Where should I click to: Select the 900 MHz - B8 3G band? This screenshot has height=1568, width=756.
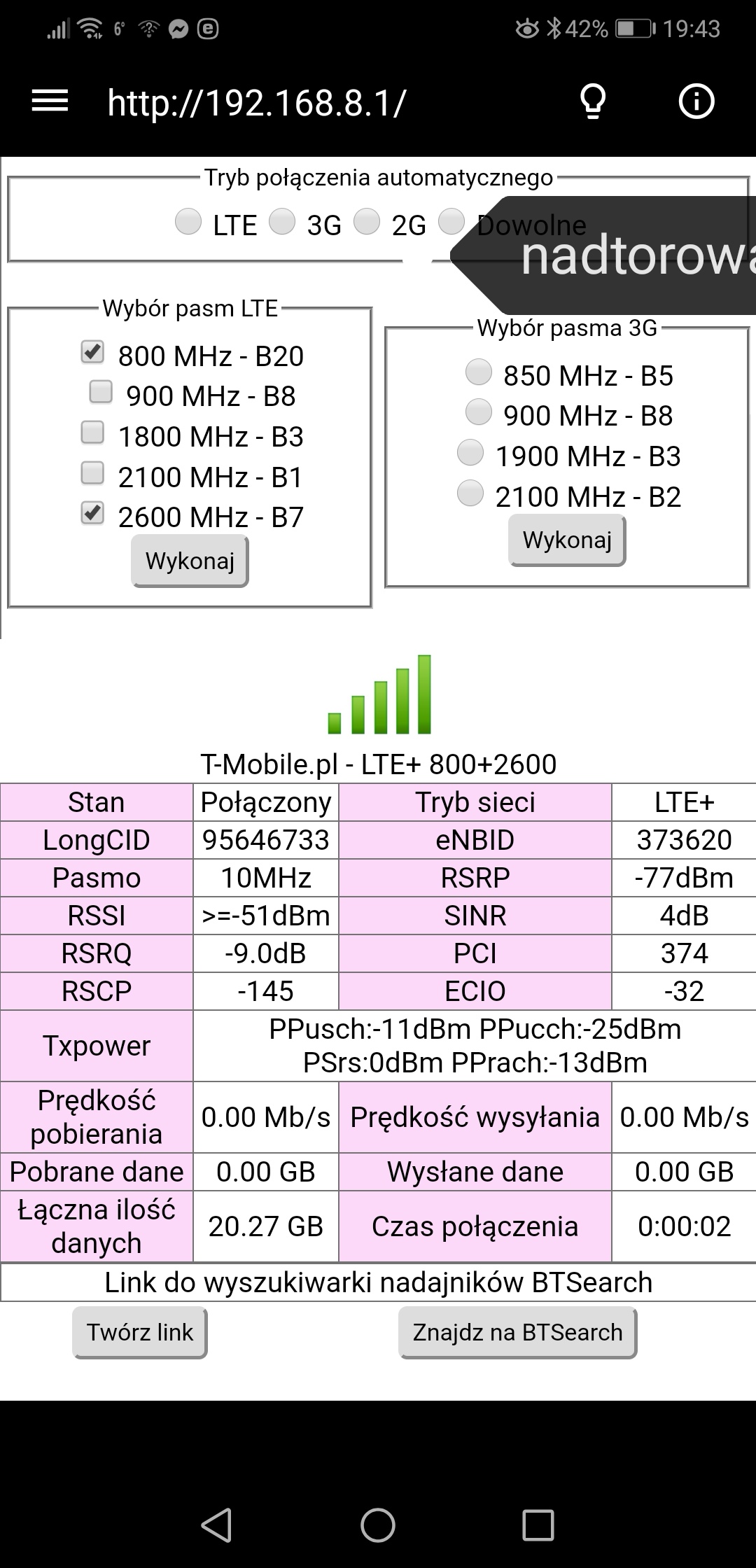[x=479, y=412]
